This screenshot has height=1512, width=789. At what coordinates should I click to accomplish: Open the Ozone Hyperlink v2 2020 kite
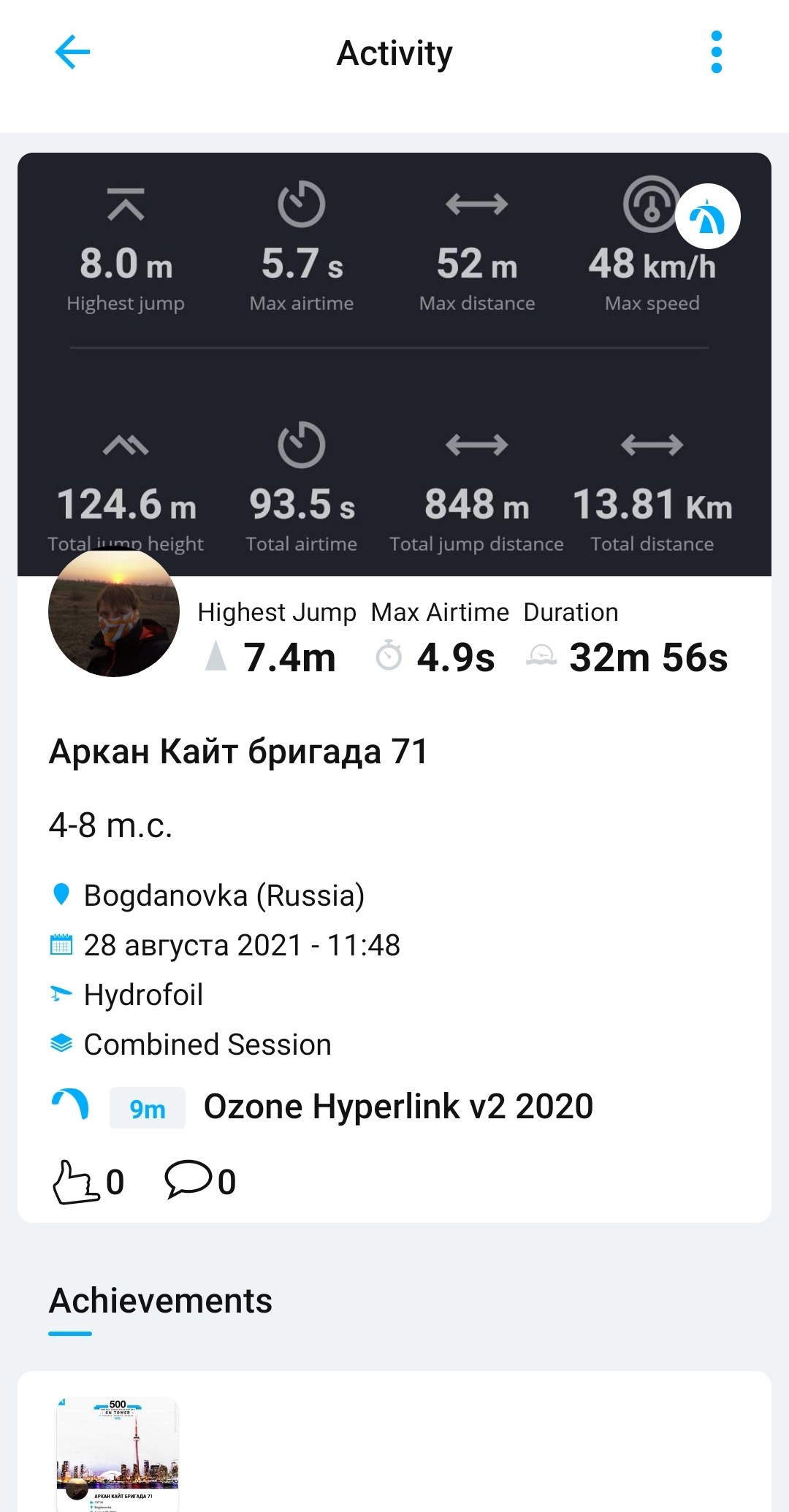tap(397, 1106)
